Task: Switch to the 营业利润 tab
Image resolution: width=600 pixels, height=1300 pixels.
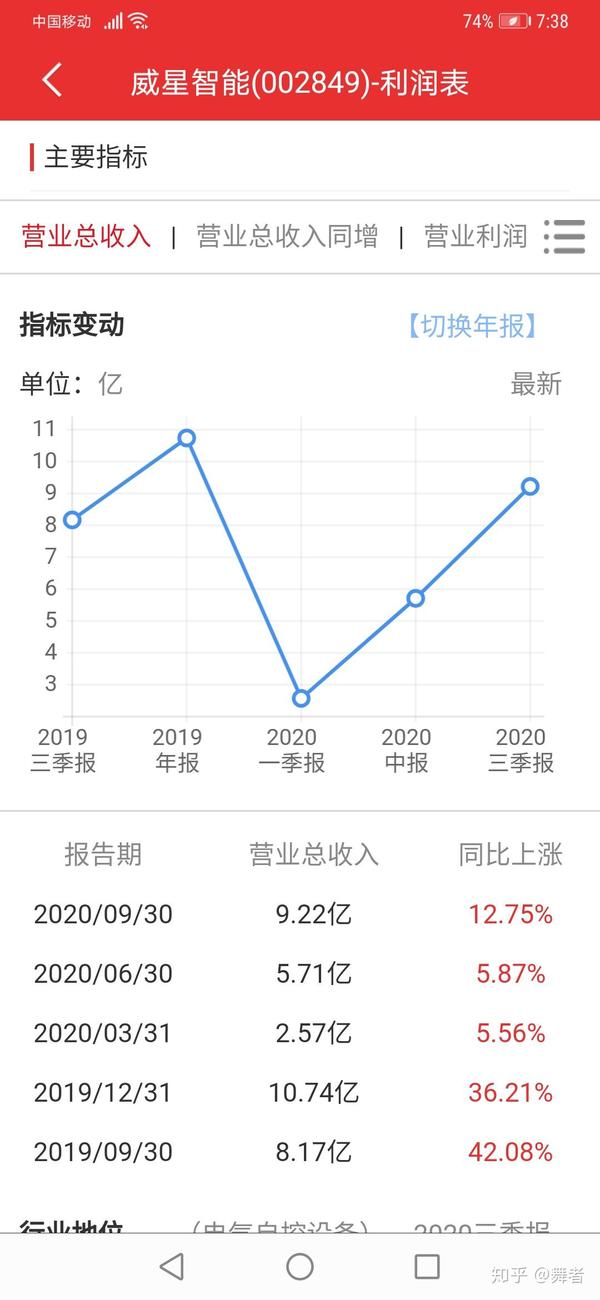Action: 475,236
